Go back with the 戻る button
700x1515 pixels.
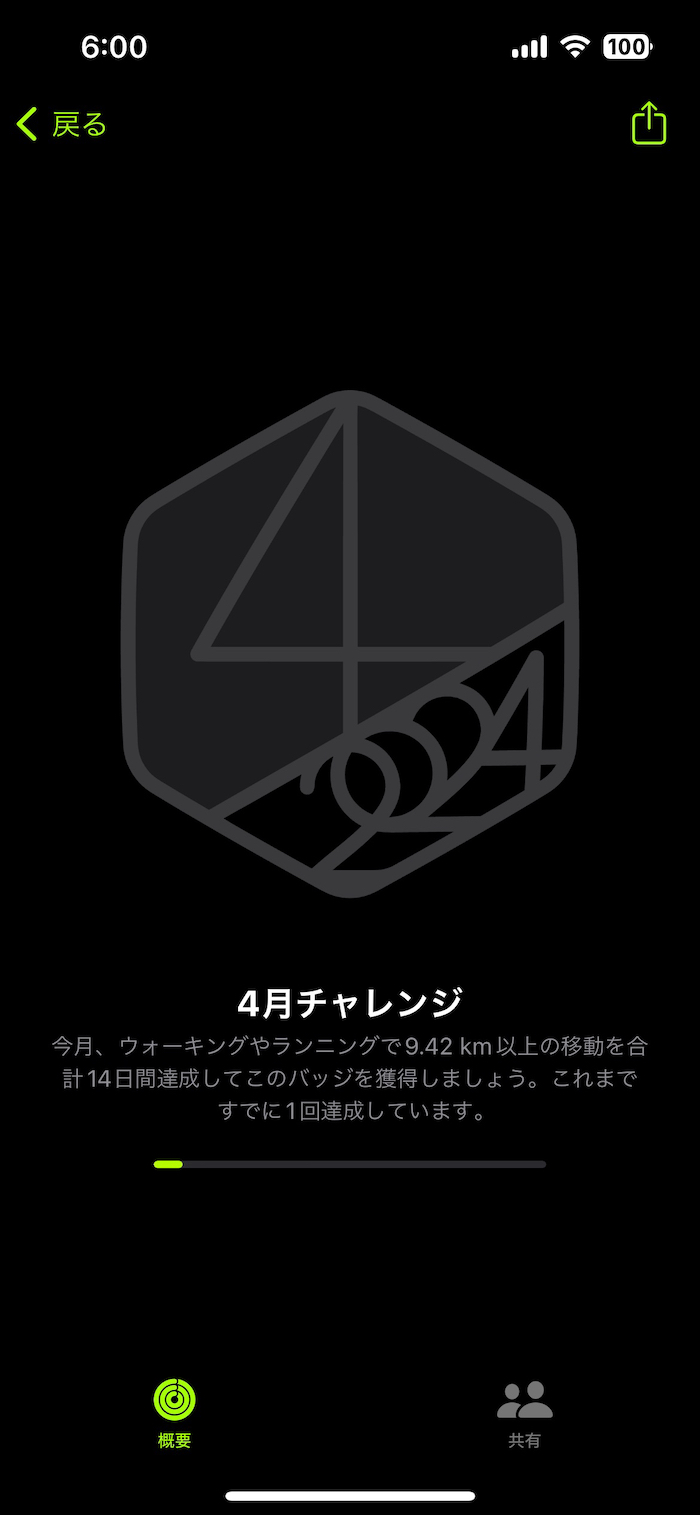tap(62, 125)
